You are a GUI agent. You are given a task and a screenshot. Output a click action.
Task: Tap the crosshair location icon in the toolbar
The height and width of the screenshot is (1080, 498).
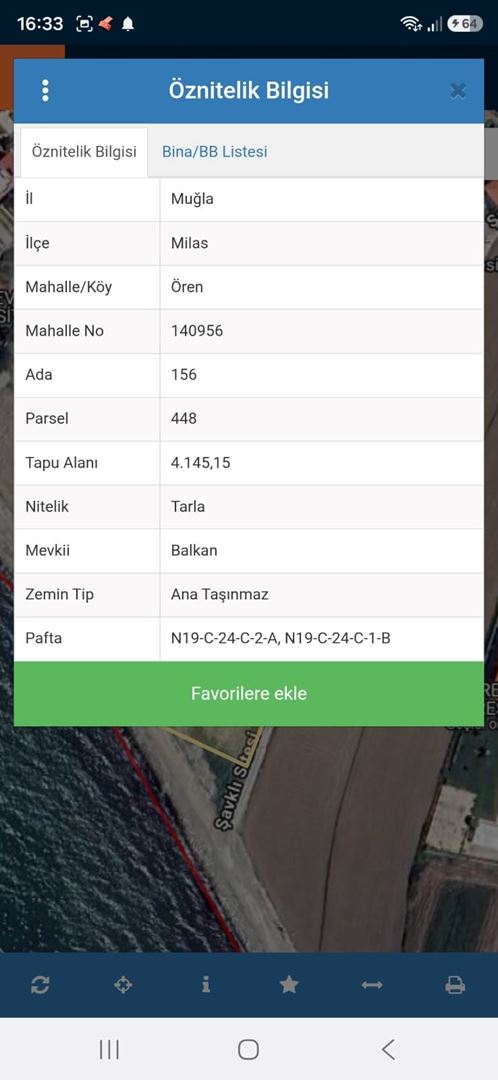tap(123, 986)
